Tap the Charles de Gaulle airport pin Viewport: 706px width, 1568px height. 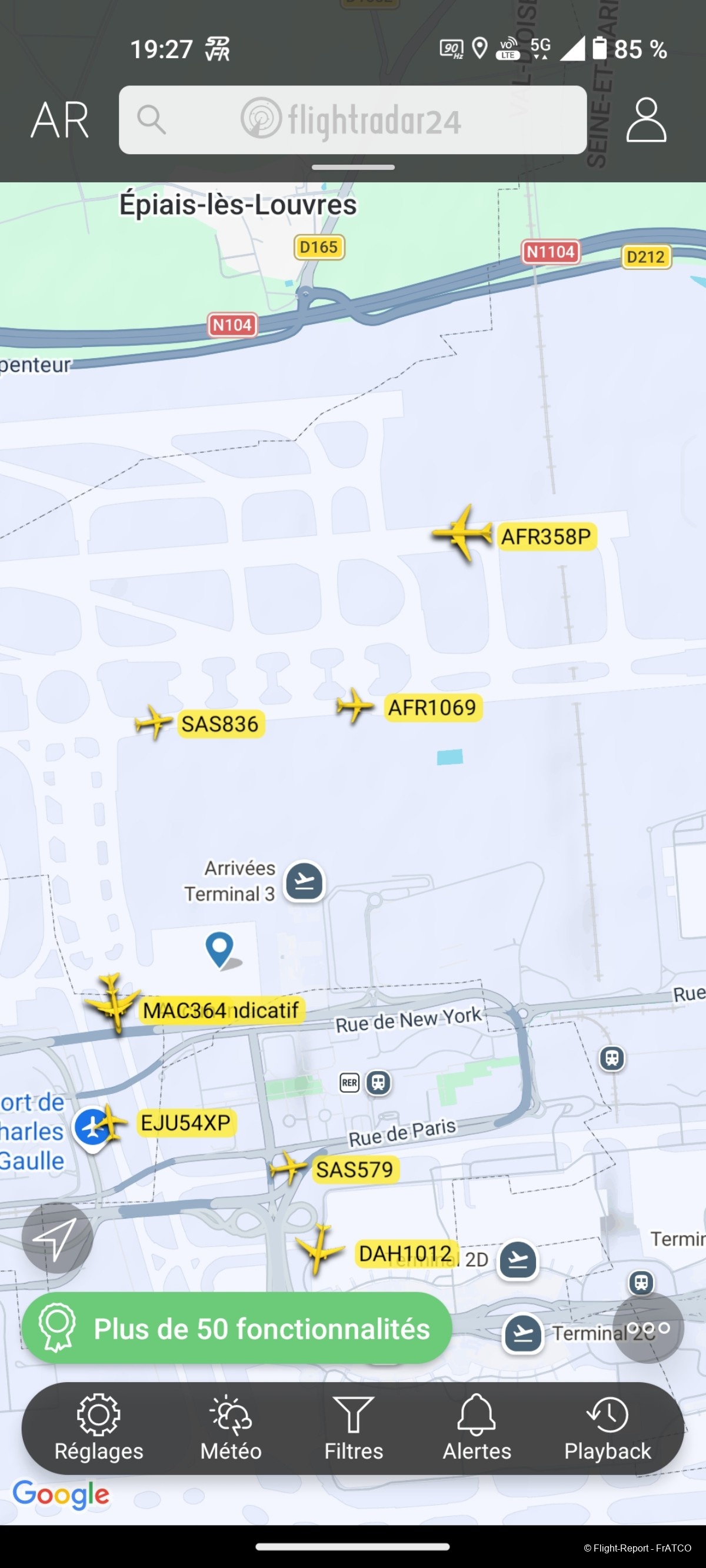90,1127
